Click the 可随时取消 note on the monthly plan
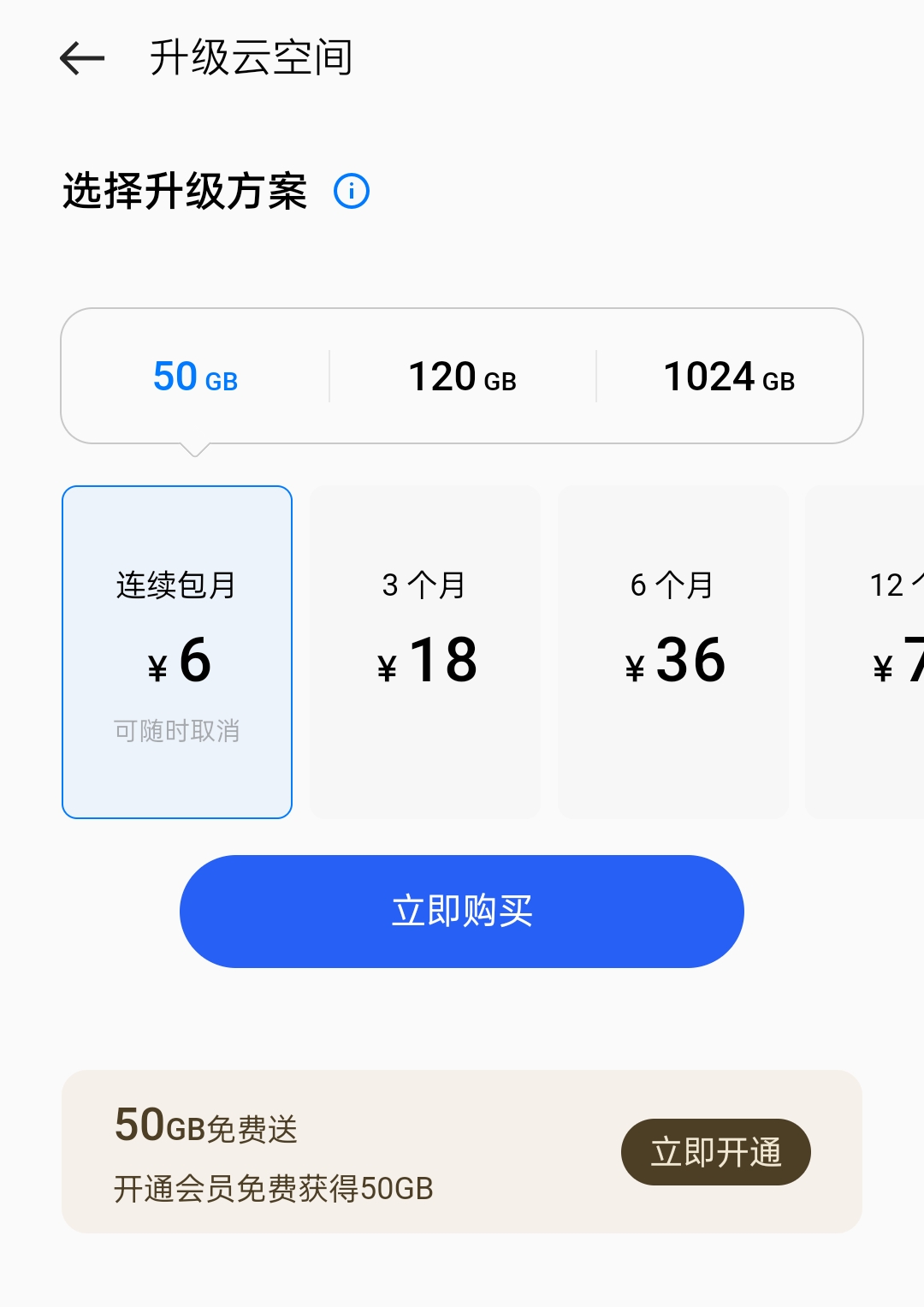This screenshot has height=1307, width=924. (x=177, y=730)
